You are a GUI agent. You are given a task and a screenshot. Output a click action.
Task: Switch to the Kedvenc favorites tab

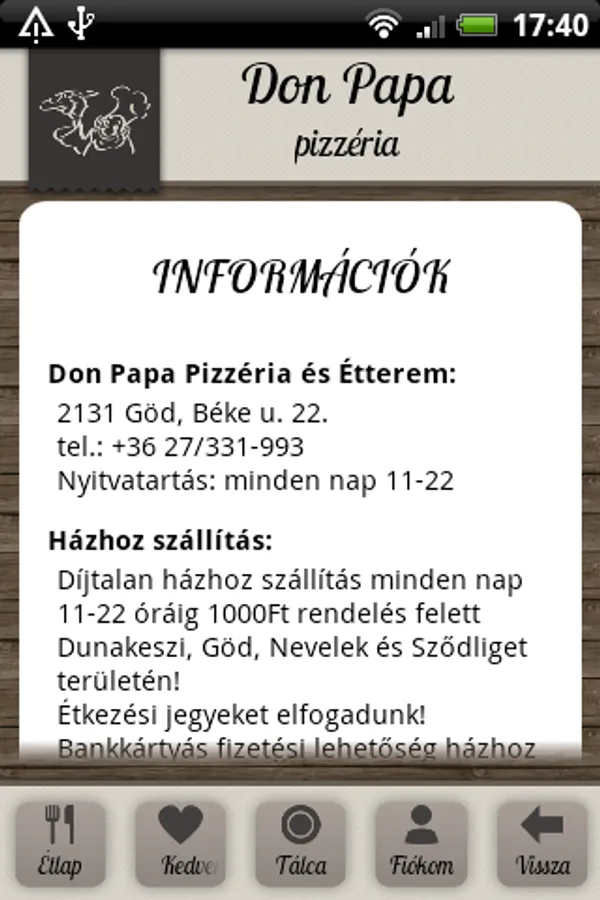pyautogui.click(x=181, y=843)
